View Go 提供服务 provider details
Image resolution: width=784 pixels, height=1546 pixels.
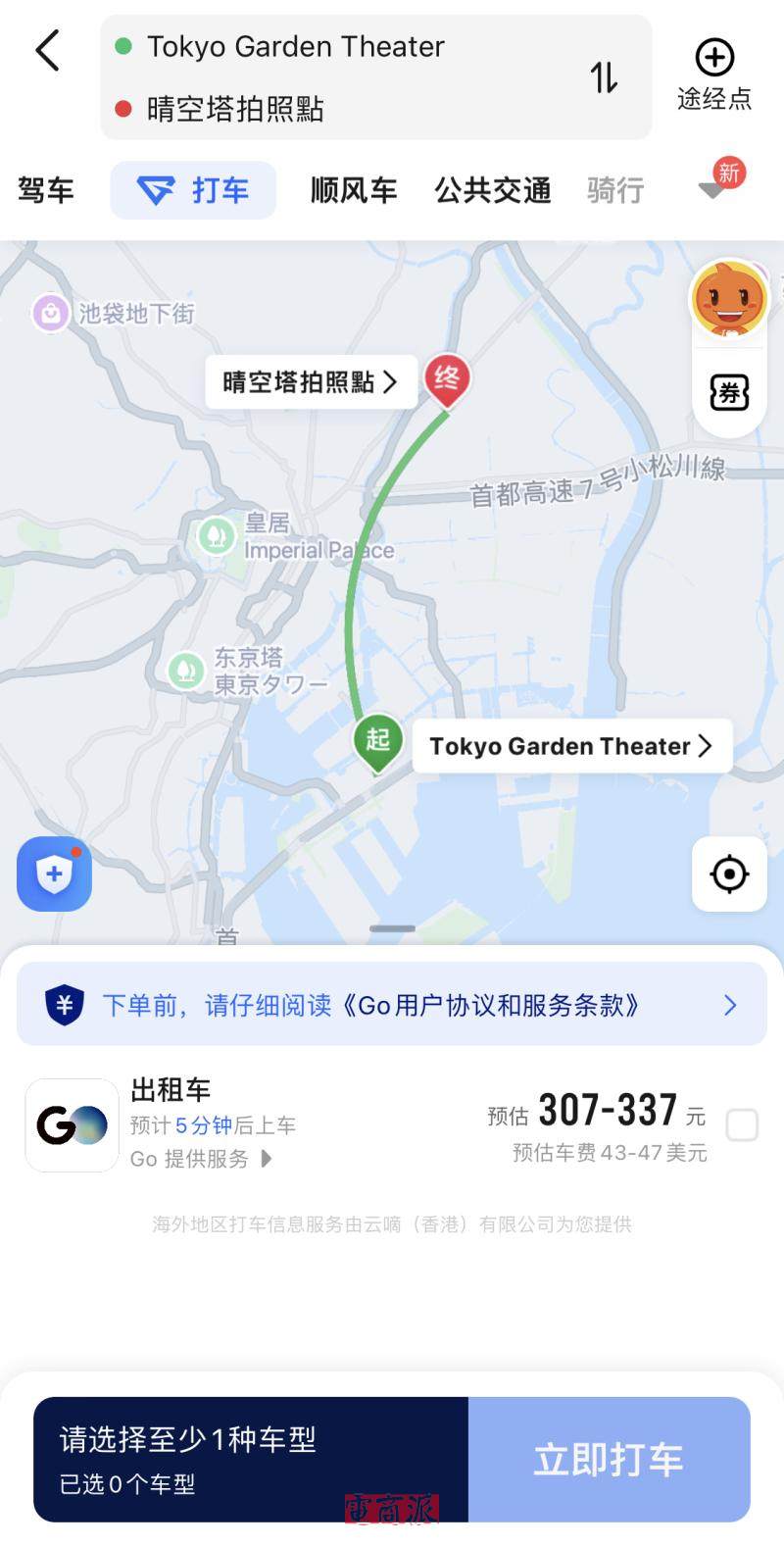point(201,1159)
